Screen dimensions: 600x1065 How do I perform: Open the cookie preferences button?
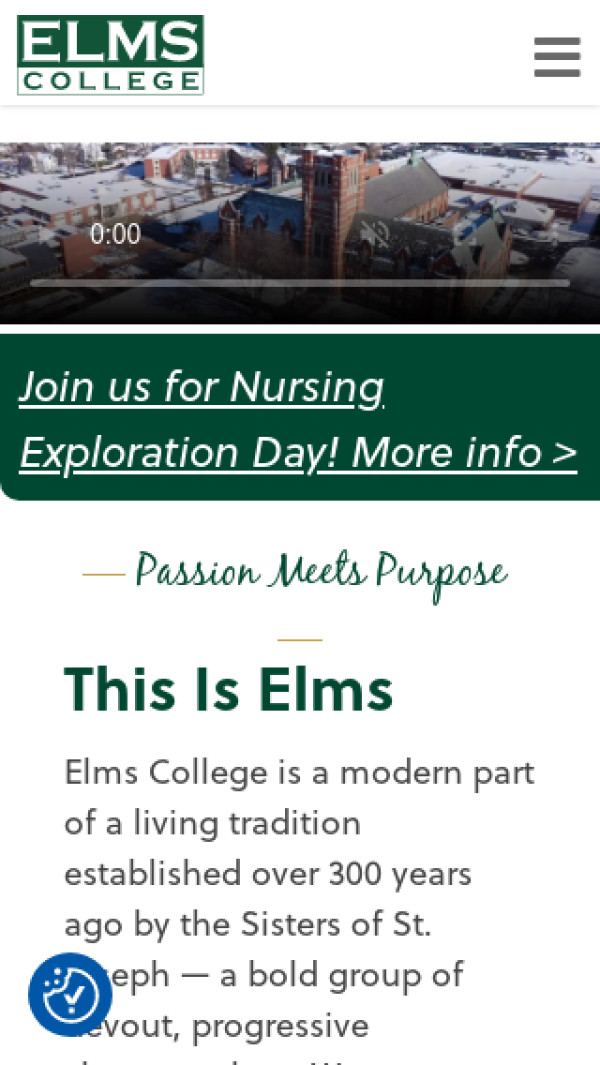70,994
